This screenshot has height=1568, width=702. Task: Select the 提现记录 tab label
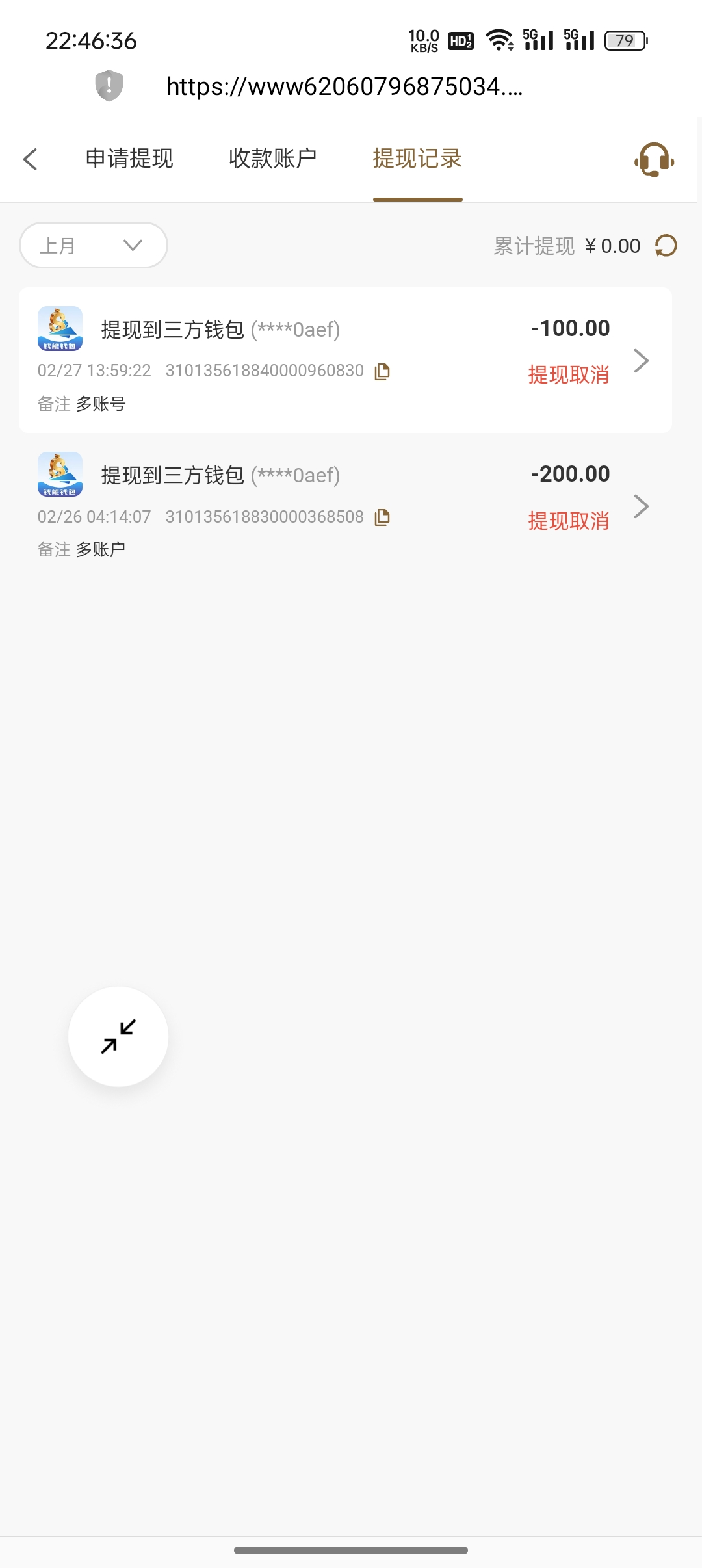[x=417, y=158]
